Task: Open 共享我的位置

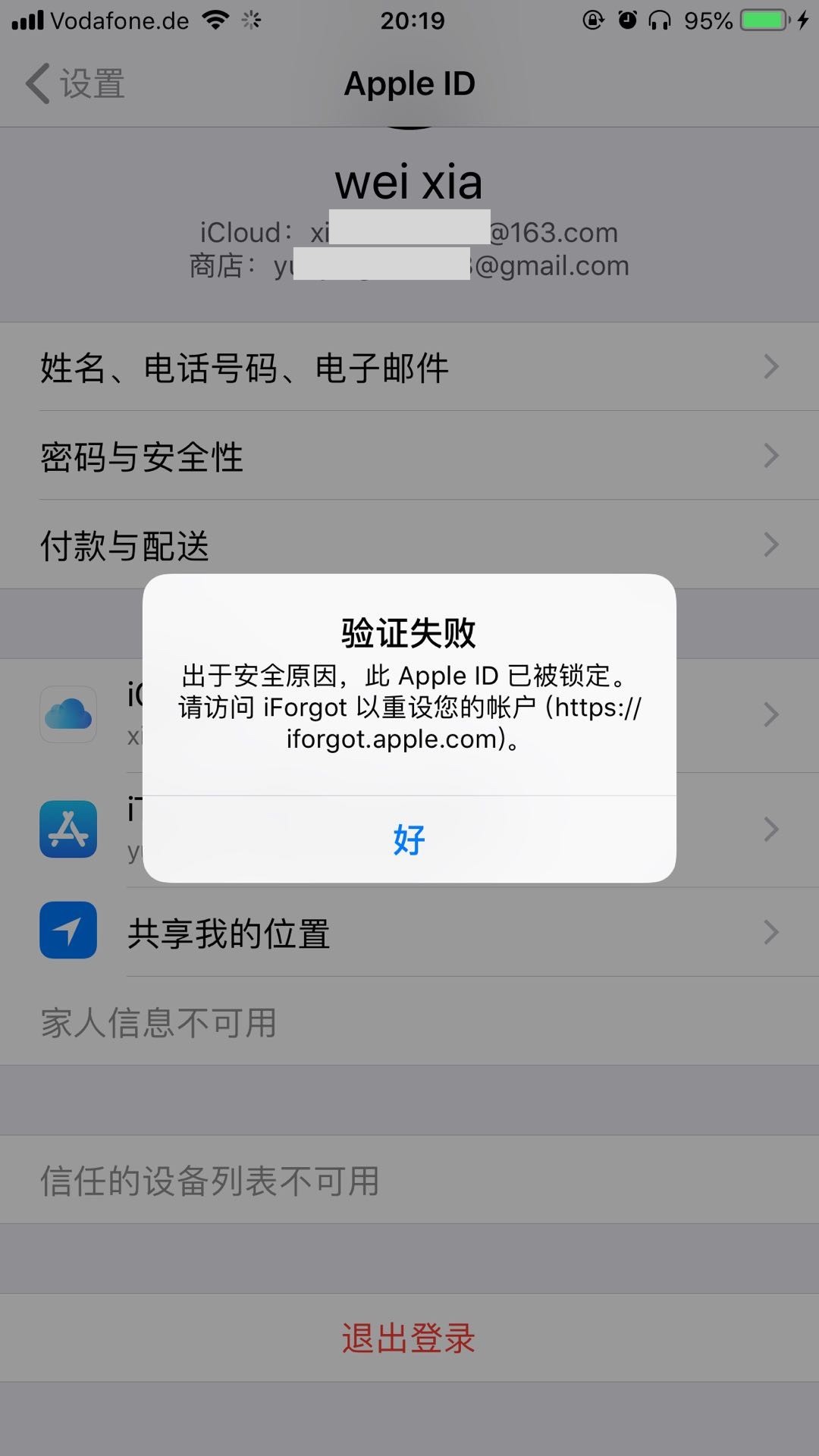Action: click(409, 933)
